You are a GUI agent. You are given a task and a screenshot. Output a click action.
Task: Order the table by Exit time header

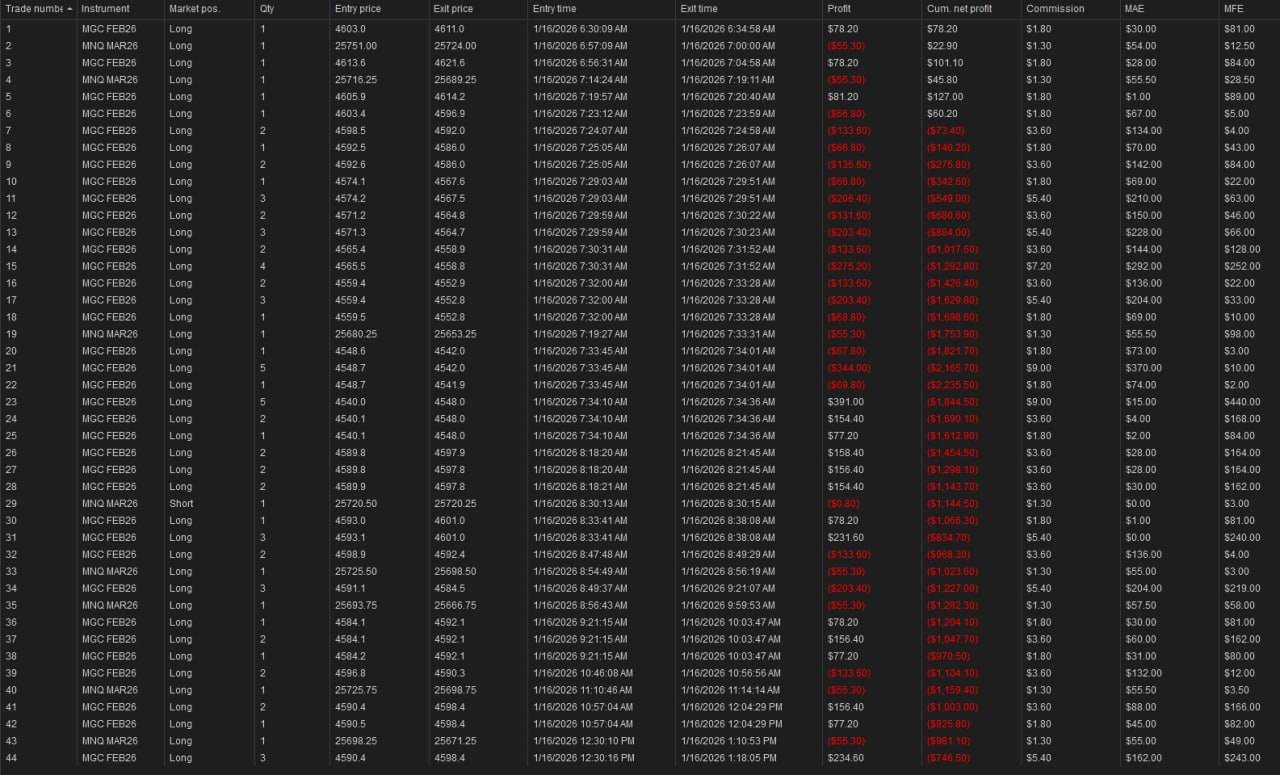pyautogui.click(x=701, y=8)
